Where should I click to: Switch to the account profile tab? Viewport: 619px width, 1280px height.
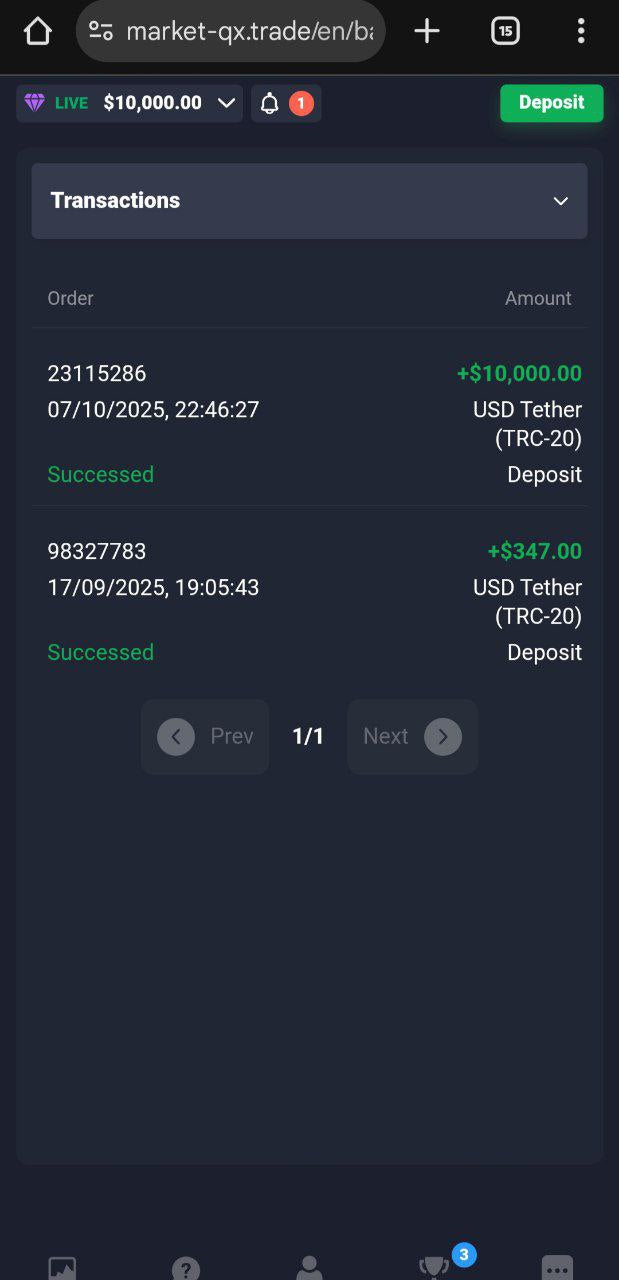point(309,1268)
